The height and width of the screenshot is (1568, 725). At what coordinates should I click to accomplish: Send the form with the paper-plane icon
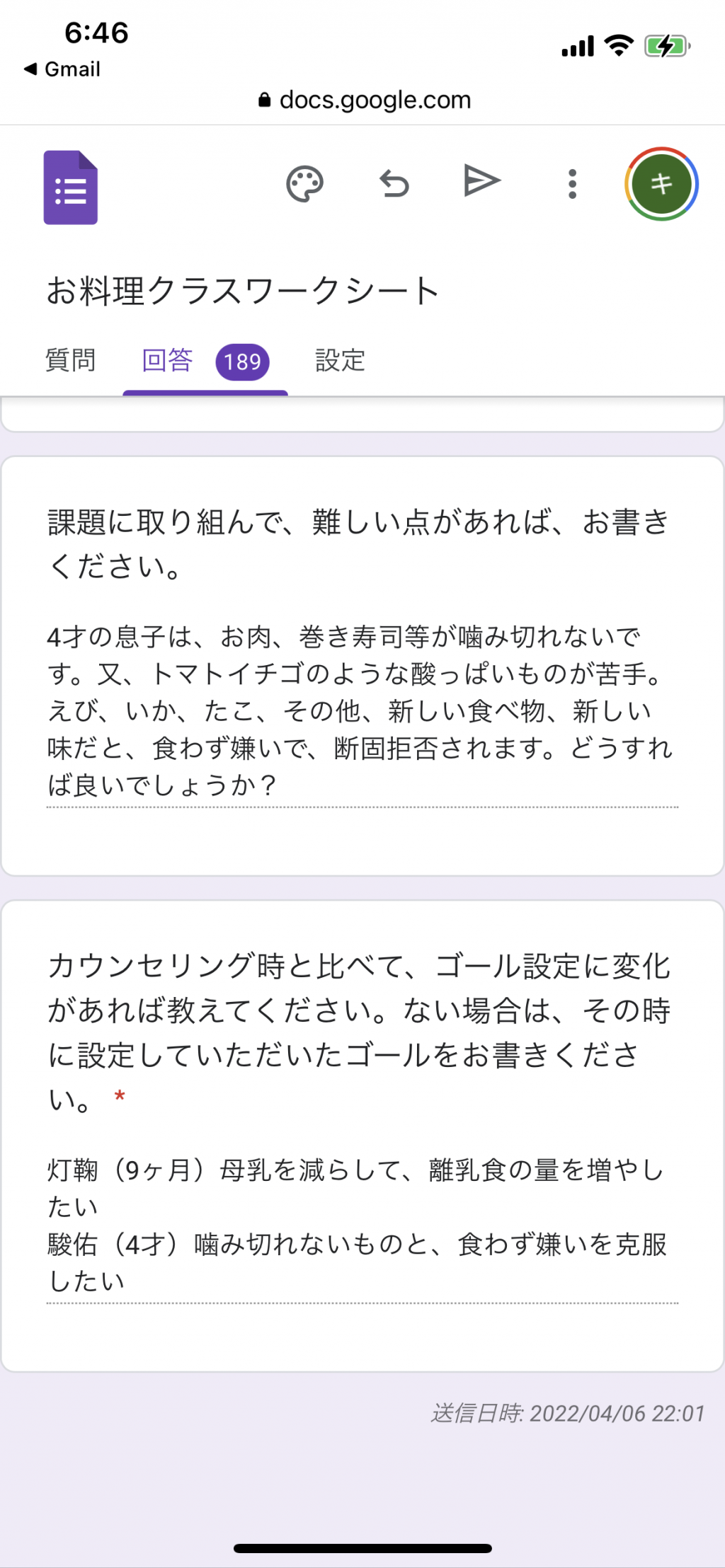click(x=482, y=181)
